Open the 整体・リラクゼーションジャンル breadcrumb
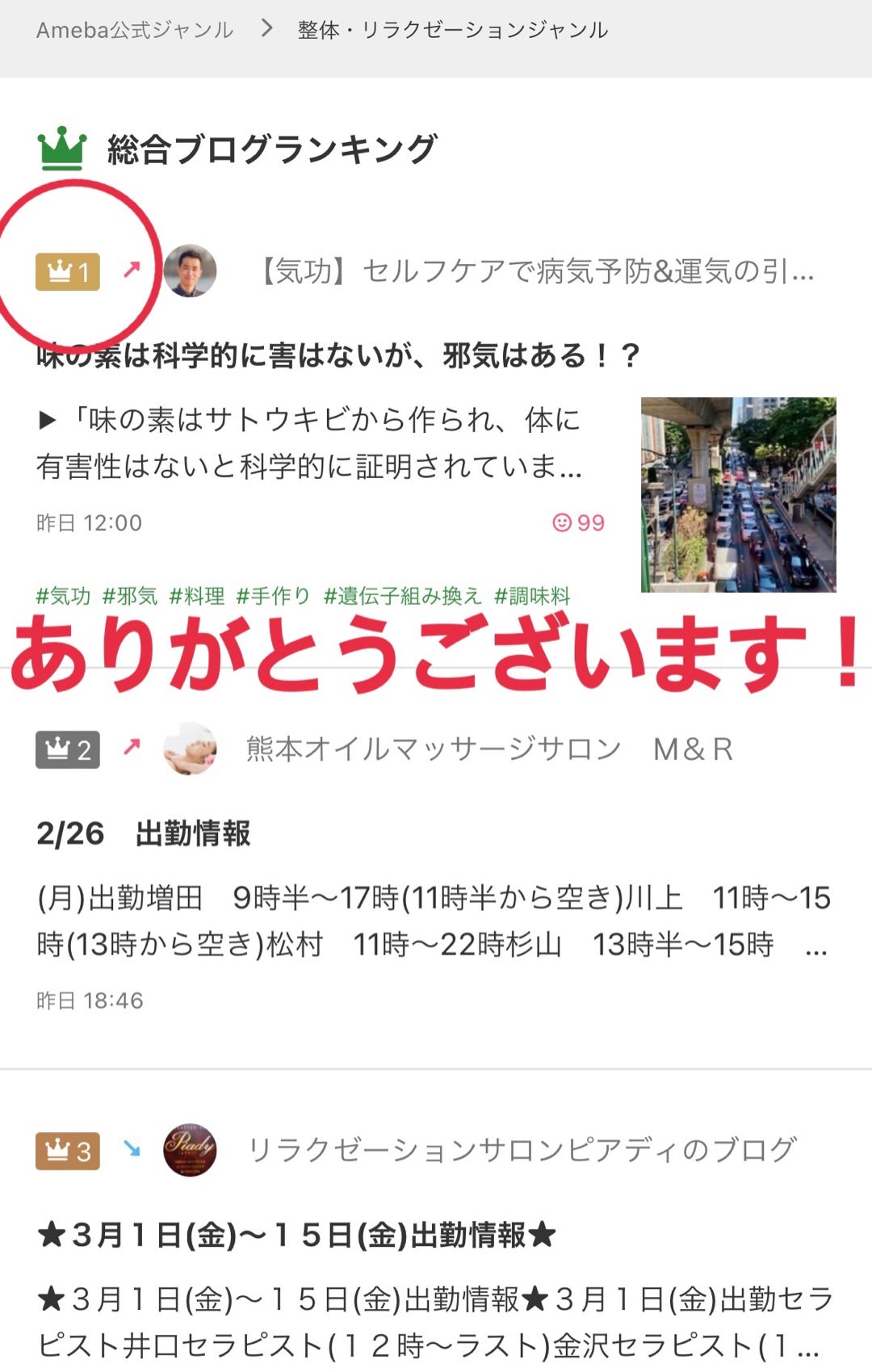Image resolution: width=872 pixels, height=1372 pixels. point(452,30)
